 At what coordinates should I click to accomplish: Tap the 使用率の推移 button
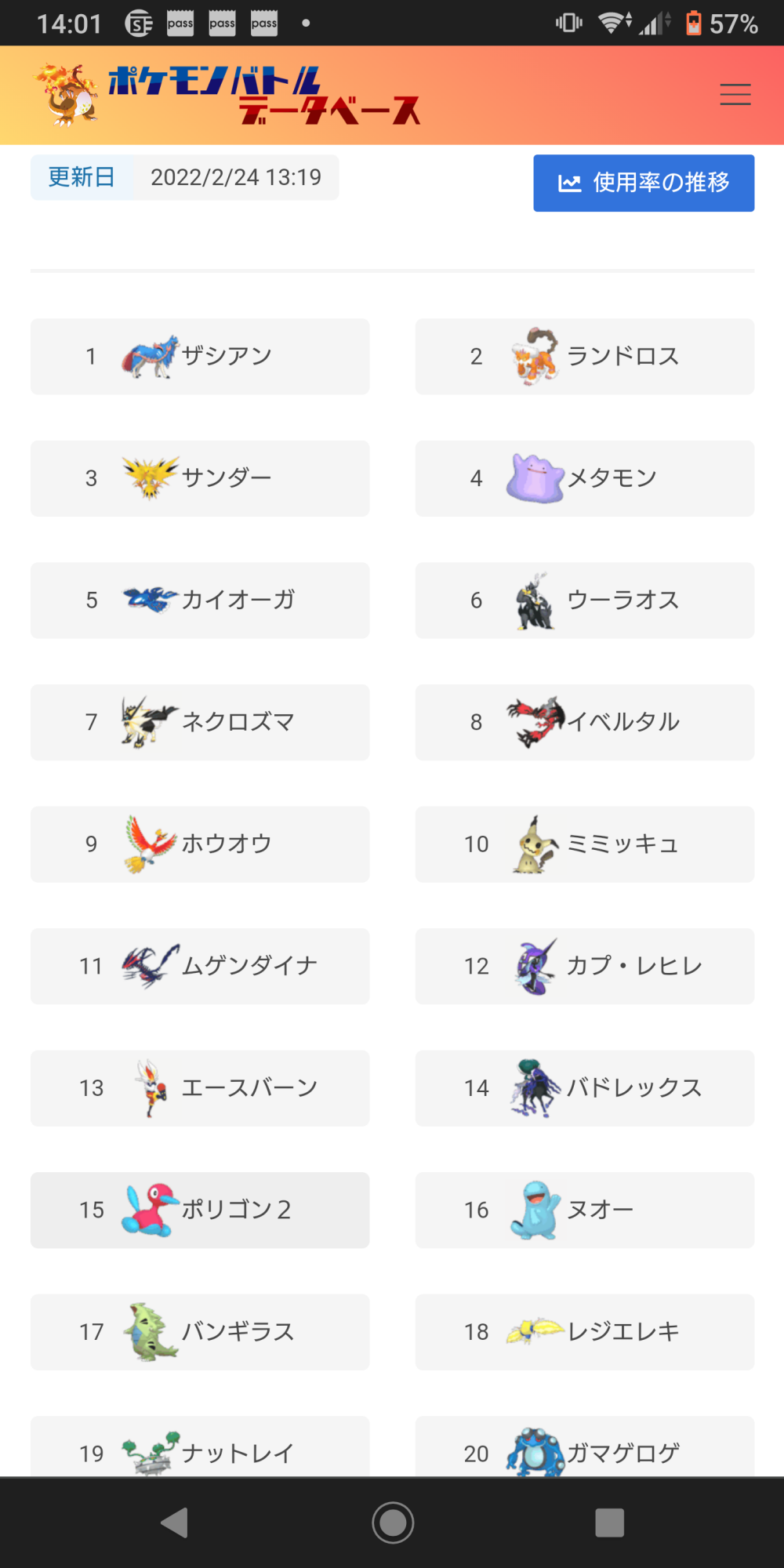(x=644, y=183)
